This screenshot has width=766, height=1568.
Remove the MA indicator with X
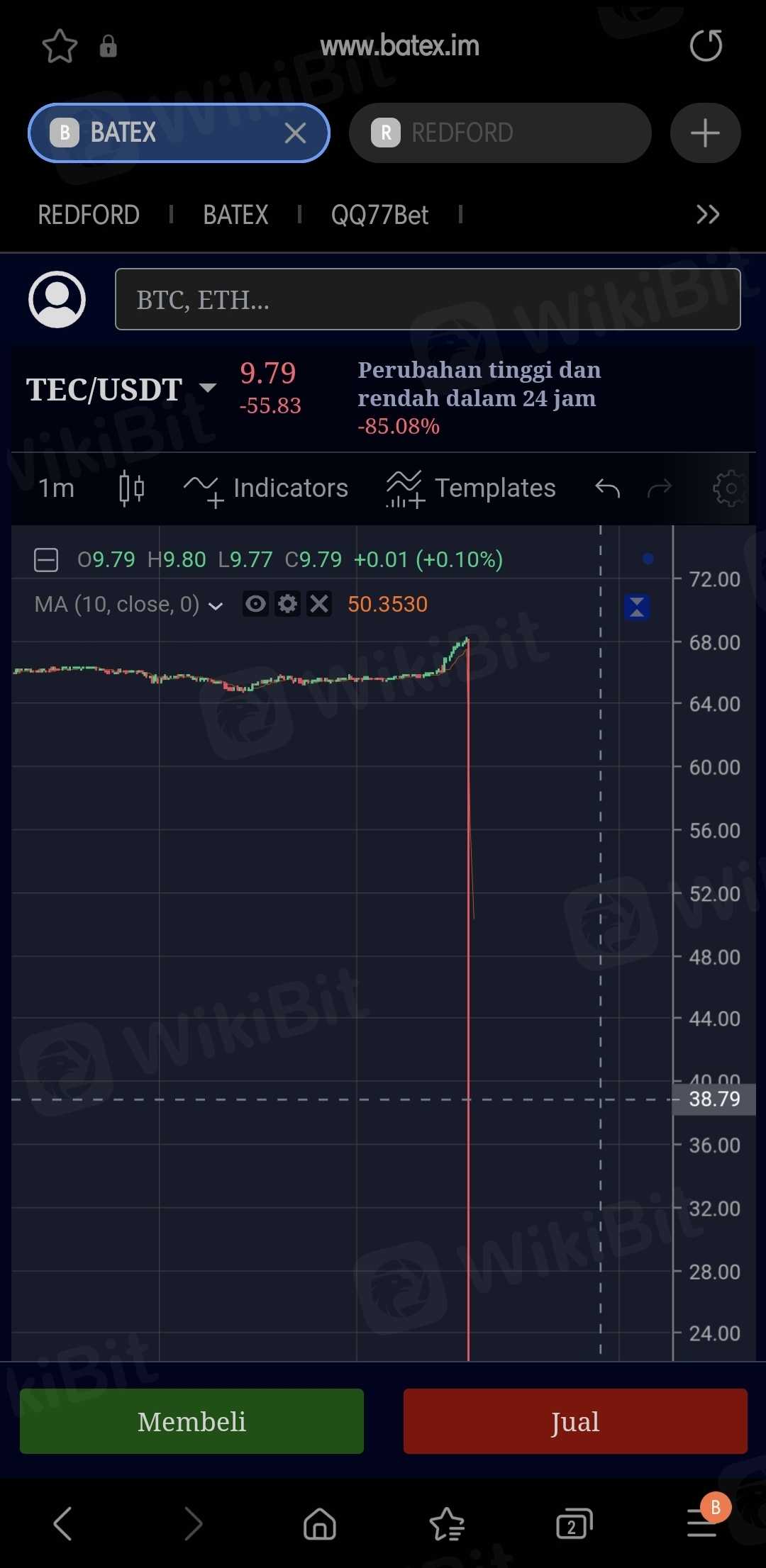click(x=319, y=604)
